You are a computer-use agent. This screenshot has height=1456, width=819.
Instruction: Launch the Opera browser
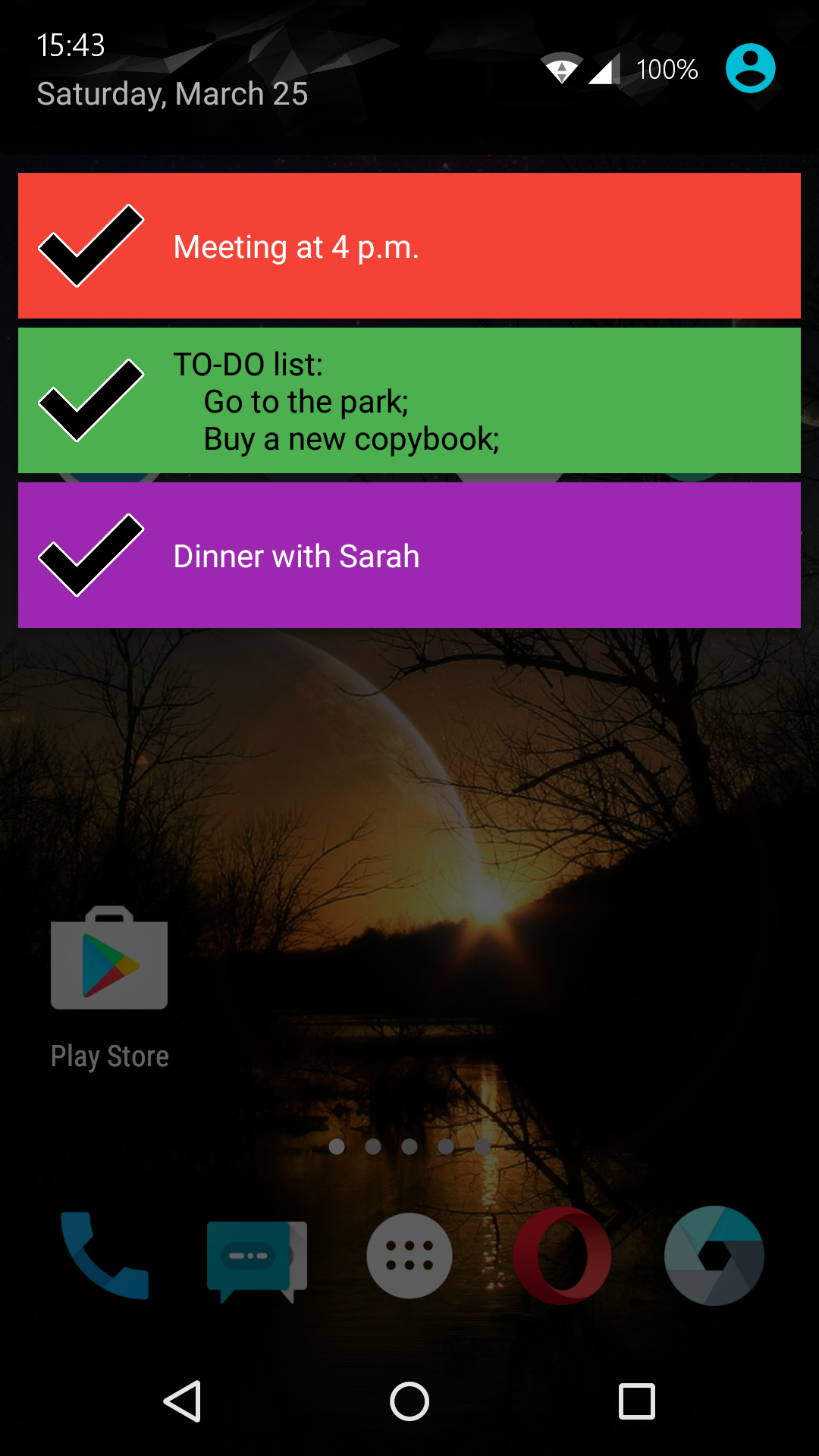point(562,1256)
